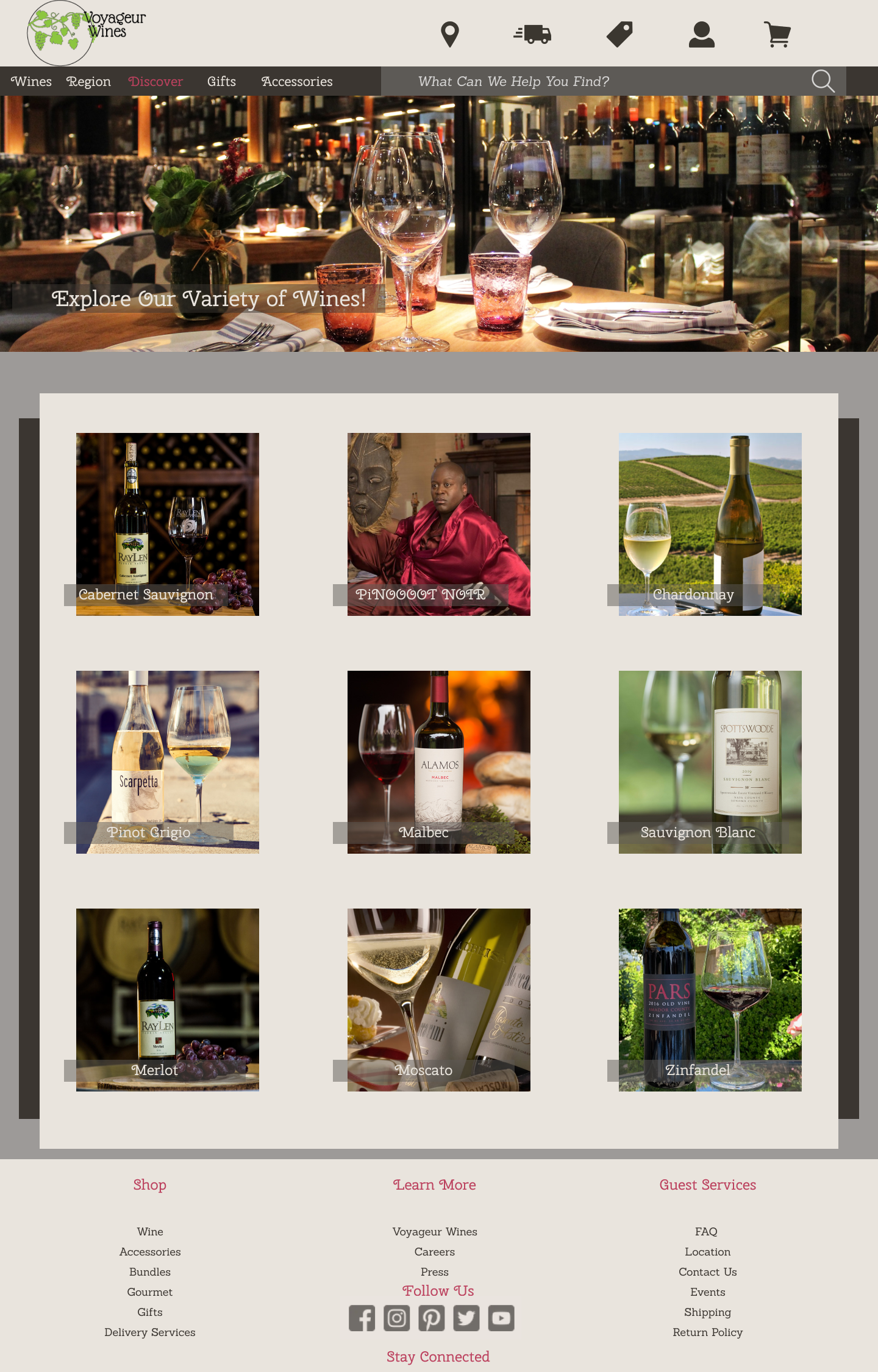Open the Cabernet Sauvignon tile
878x1372 pixels.
(168, 524)
